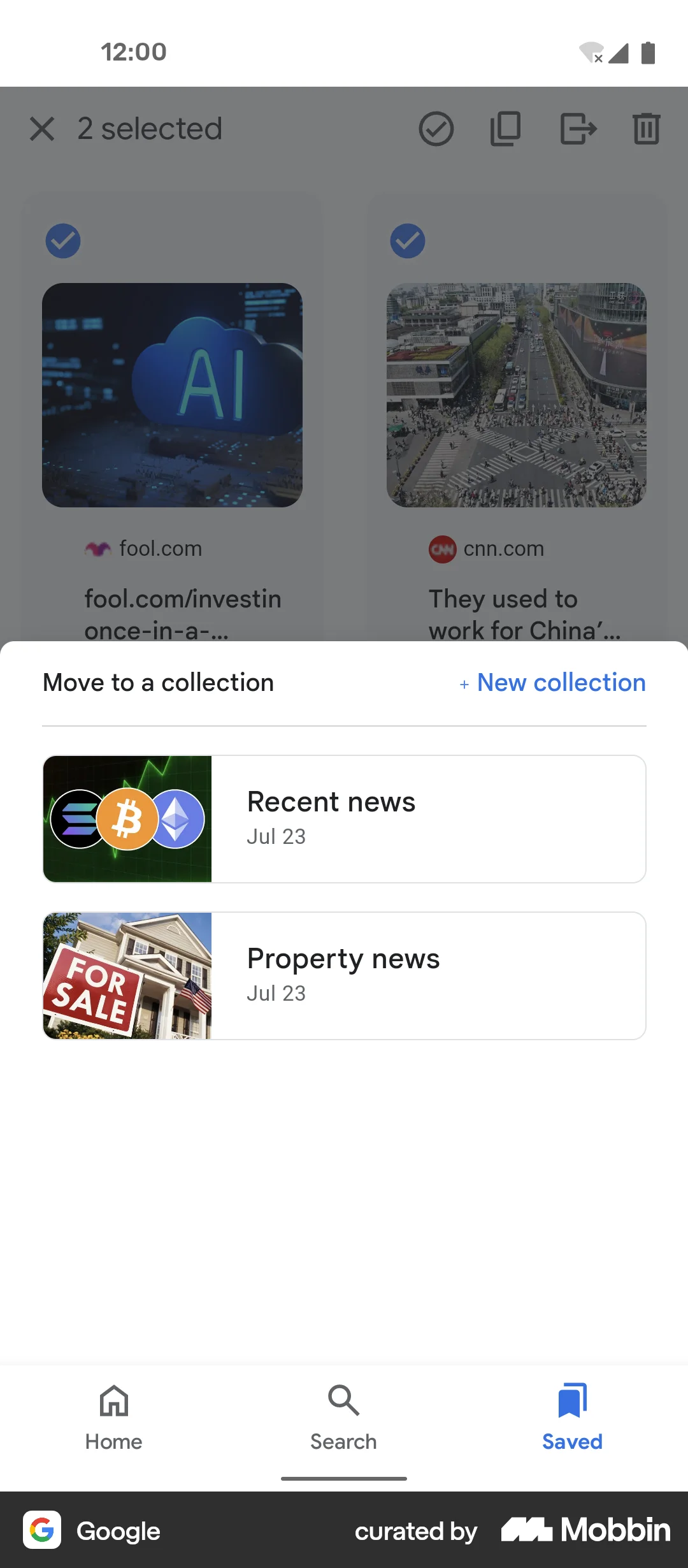
Task: Tap the Home icon
Action: point(113,1401)
